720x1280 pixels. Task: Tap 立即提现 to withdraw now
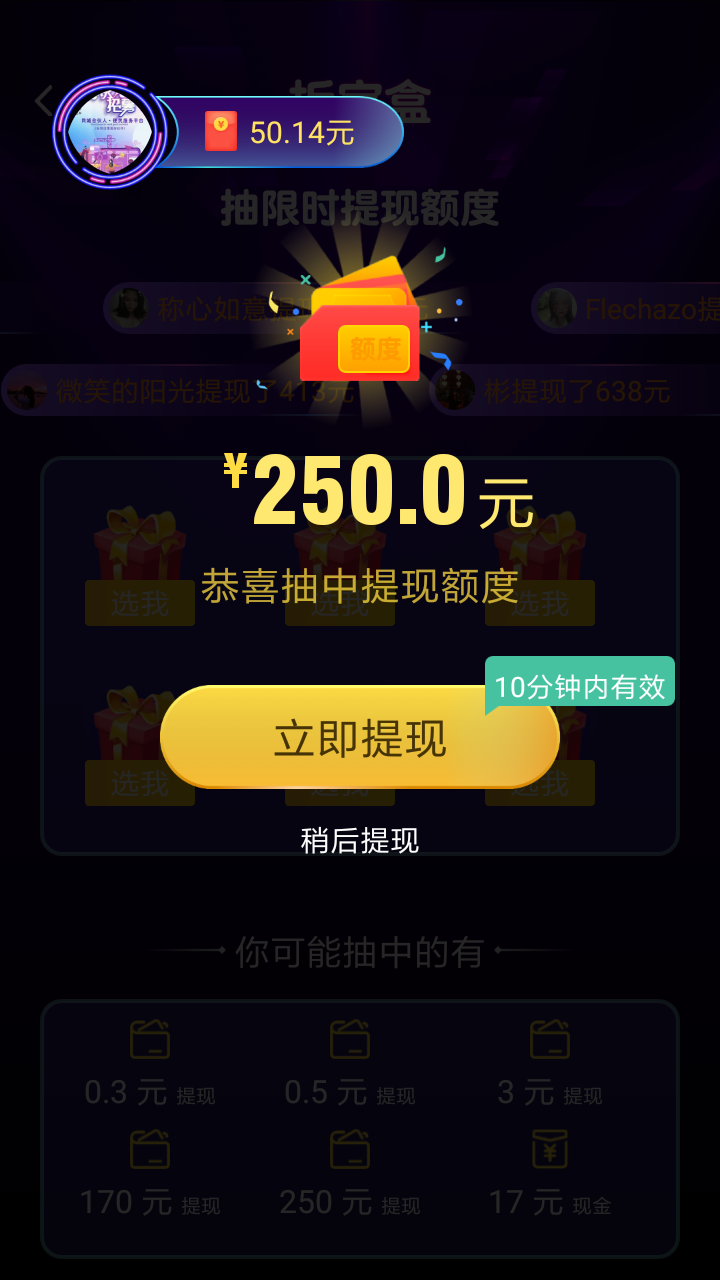360,738
